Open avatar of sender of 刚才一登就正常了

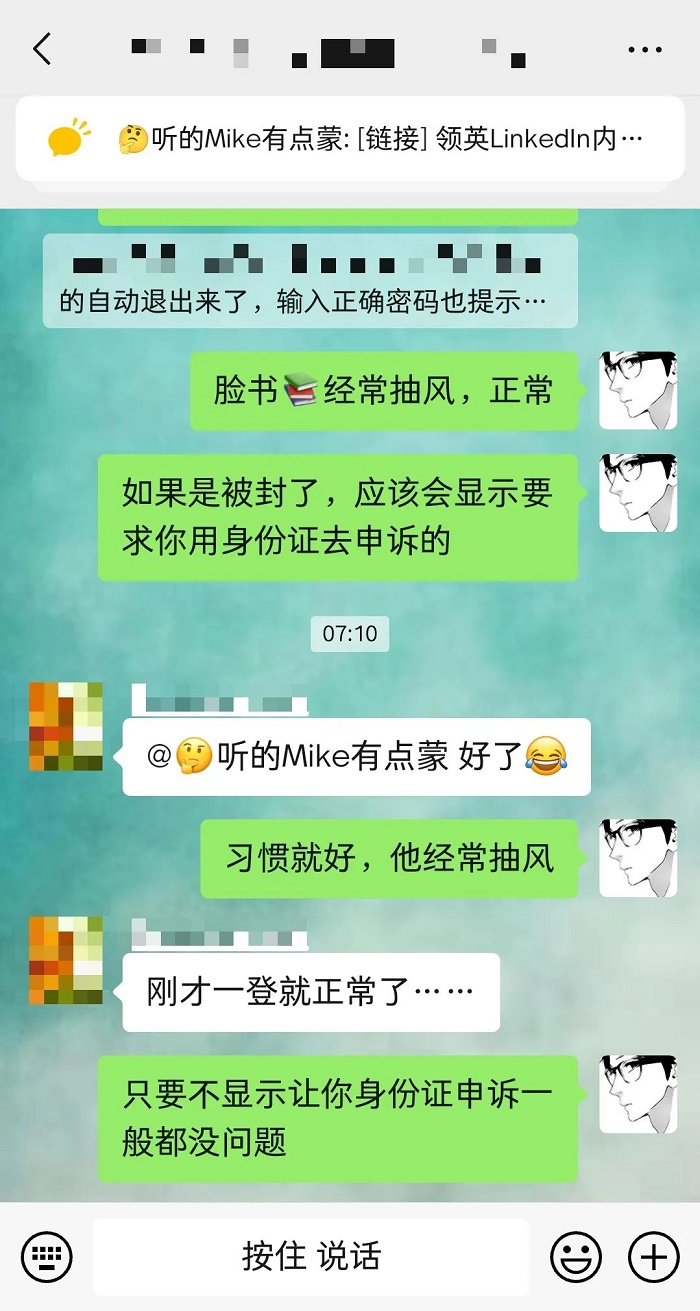(x=66, y=960)
